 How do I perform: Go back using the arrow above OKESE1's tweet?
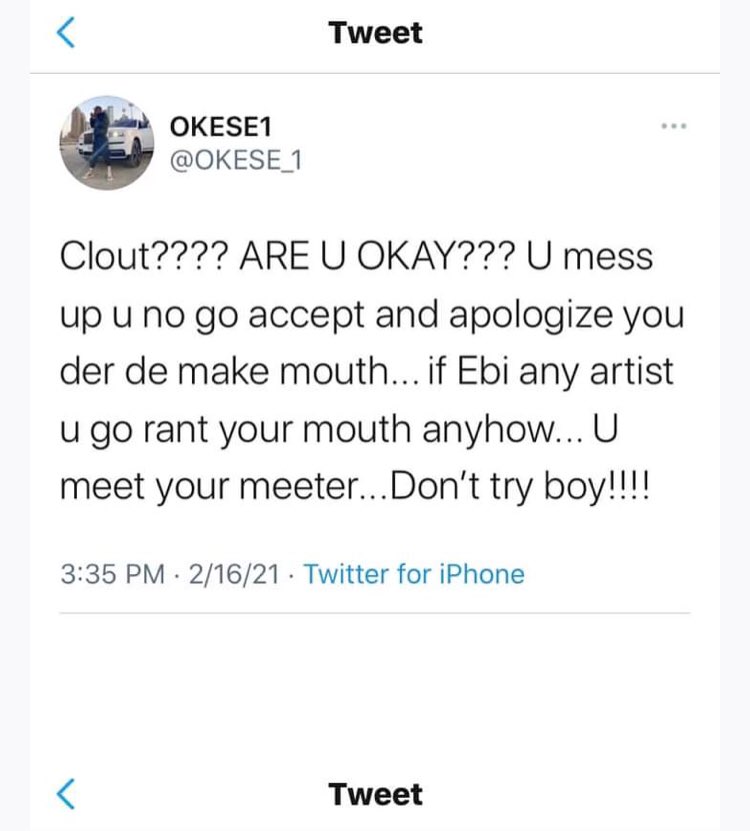click(66, 32)
